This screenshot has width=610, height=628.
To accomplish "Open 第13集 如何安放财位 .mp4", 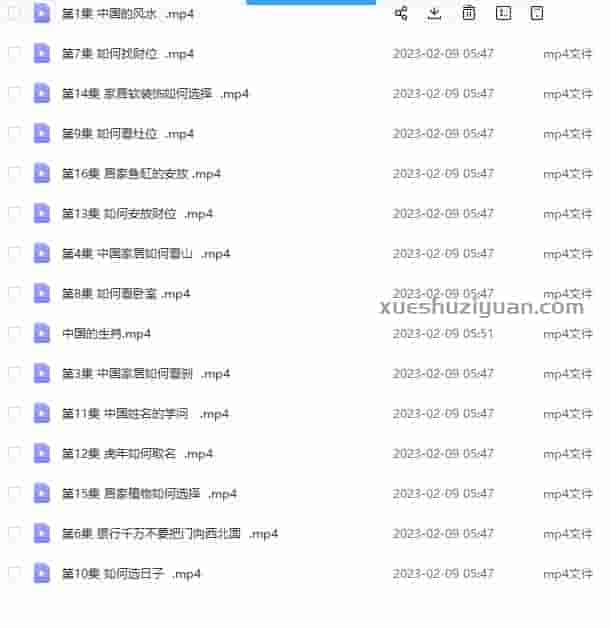I will 137,214.
